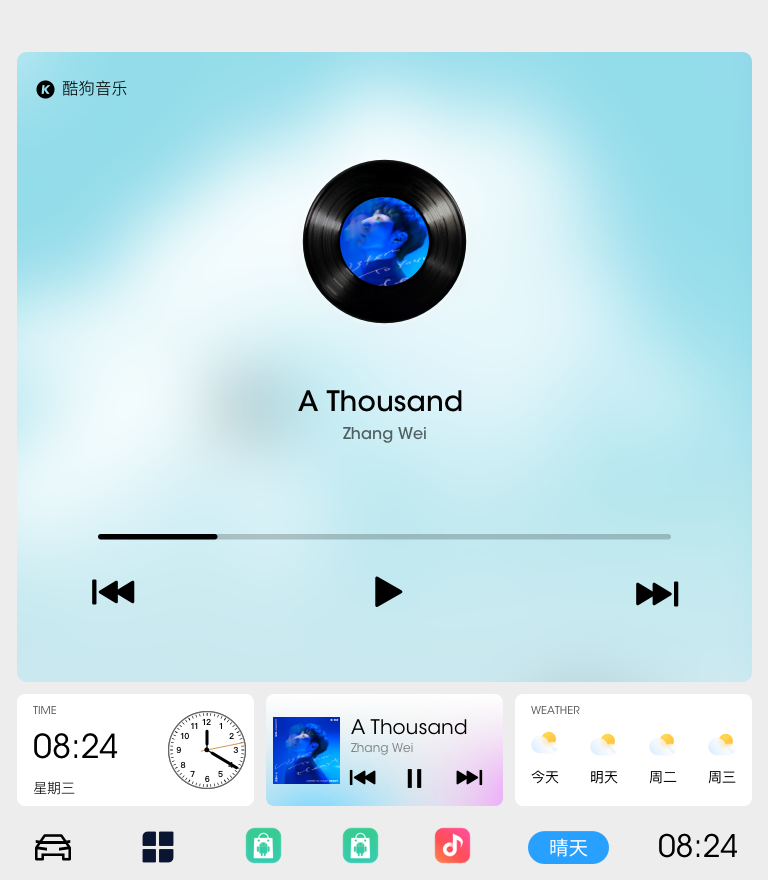Open the app grid launcher

158,847
